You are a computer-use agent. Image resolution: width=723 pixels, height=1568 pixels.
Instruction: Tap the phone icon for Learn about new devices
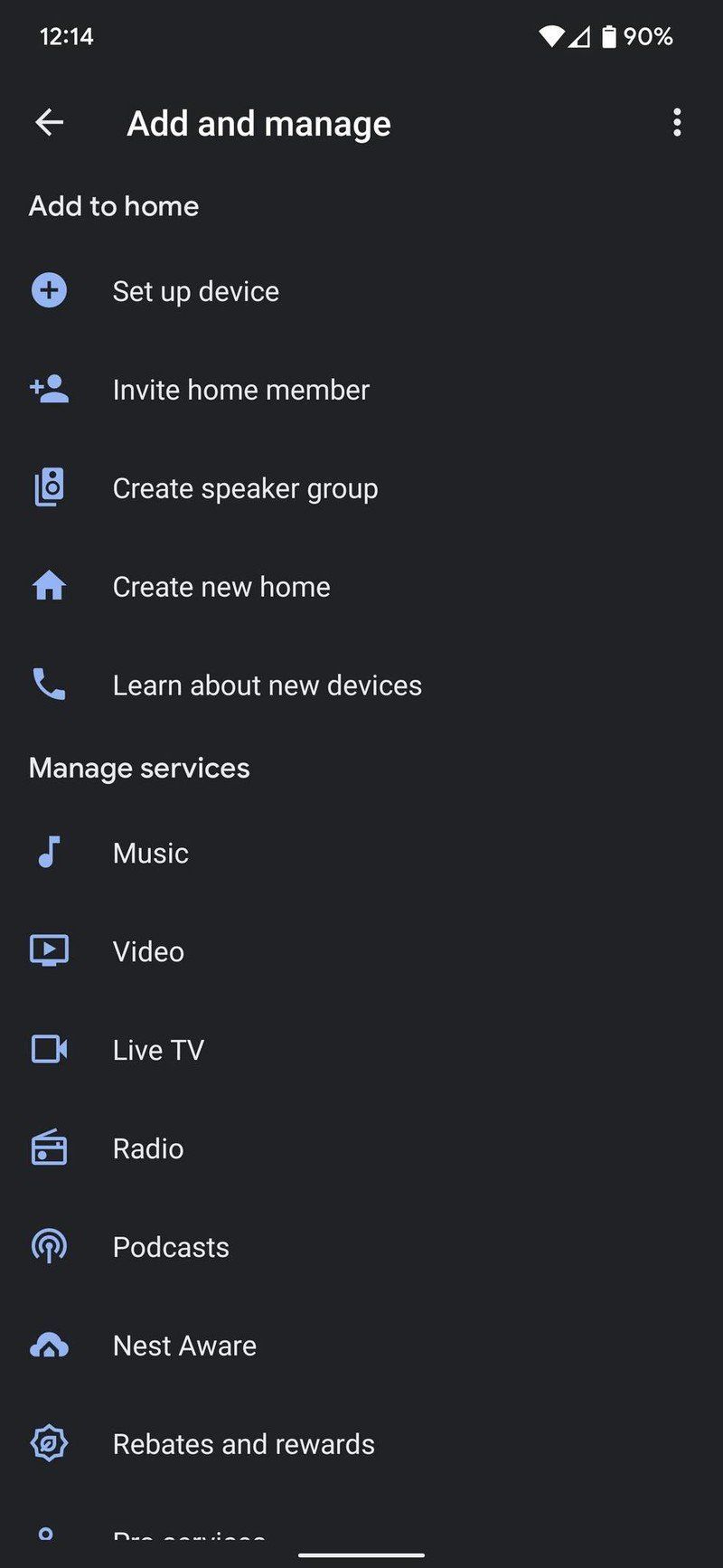(50, 685)
